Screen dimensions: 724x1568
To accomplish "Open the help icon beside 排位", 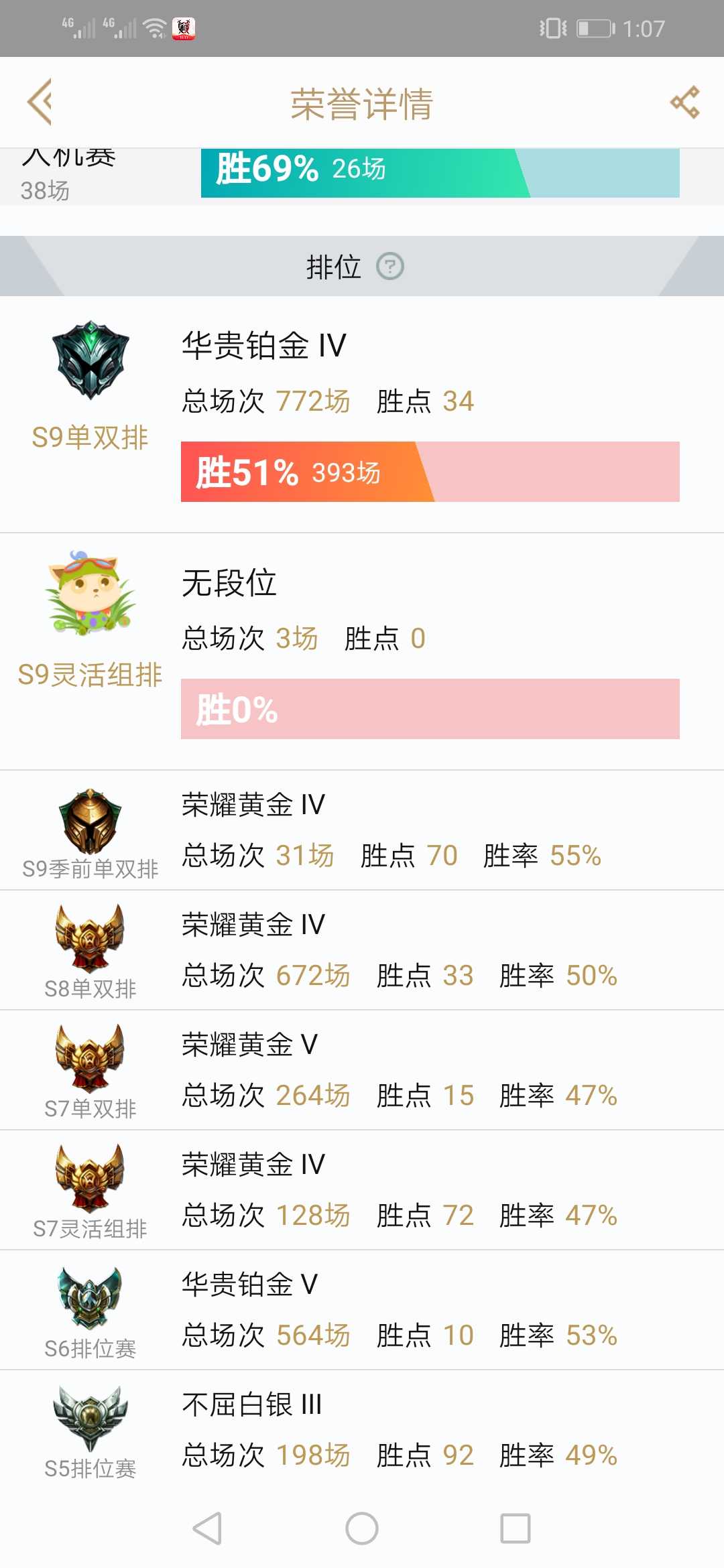I will 390,267.
